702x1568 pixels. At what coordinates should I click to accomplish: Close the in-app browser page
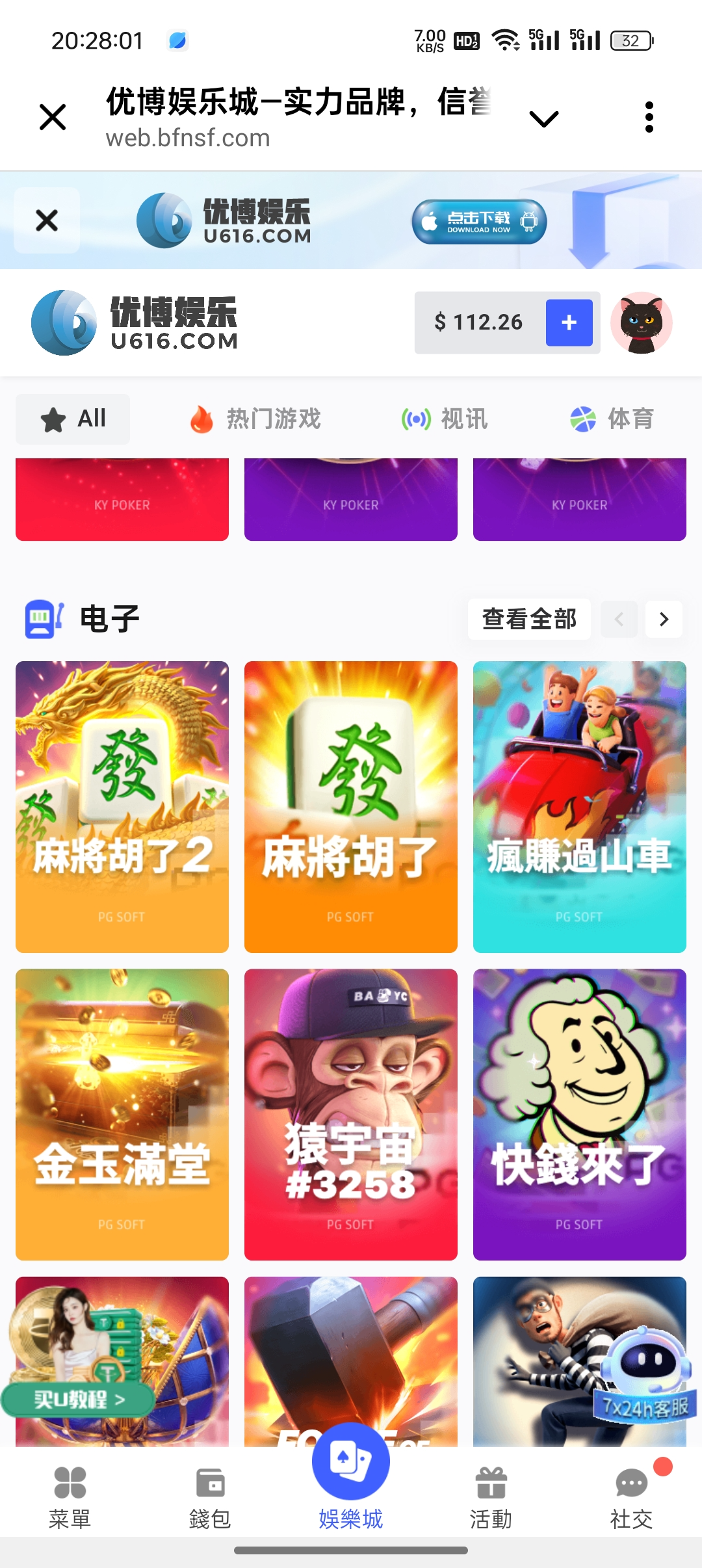click(53, 118)
